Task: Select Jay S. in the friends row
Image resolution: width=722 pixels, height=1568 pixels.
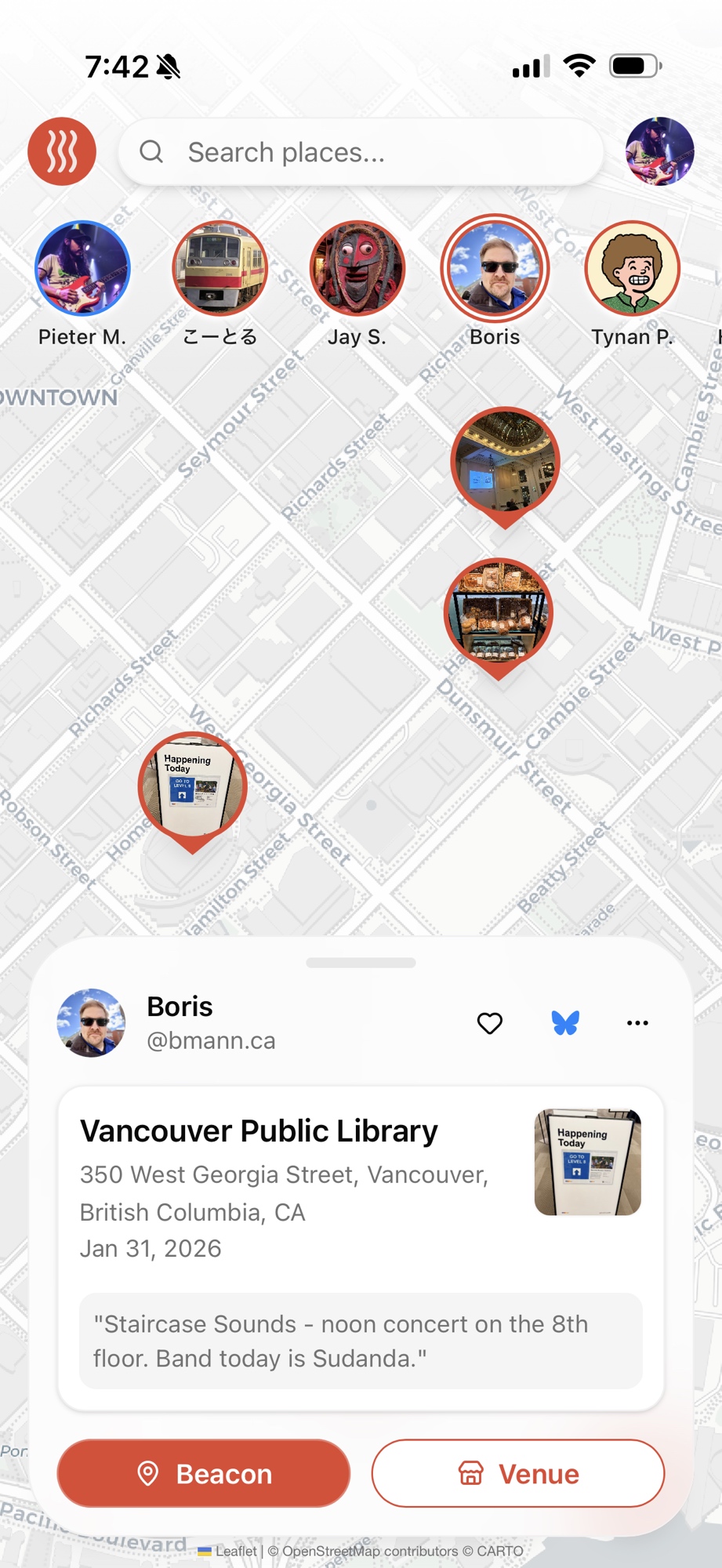Action: pyautogui.click(x=357, y=268)
